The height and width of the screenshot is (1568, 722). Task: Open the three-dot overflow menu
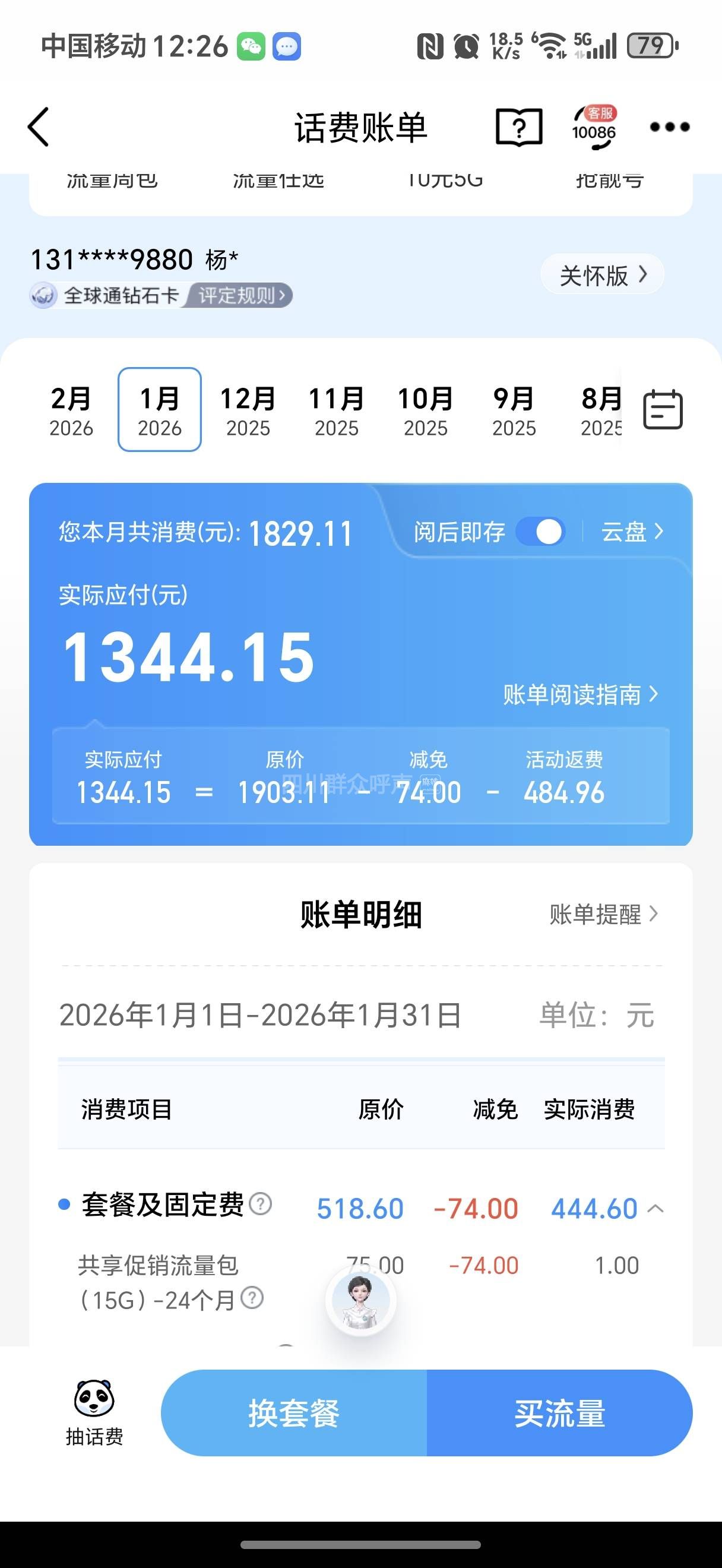click(669, 127)
